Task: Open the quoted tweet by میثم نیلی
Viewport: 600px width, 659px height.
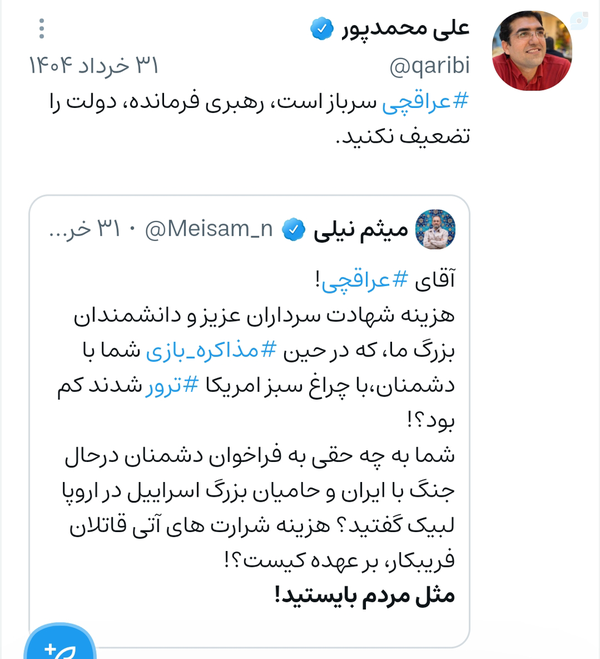Action: pos(249,421)
